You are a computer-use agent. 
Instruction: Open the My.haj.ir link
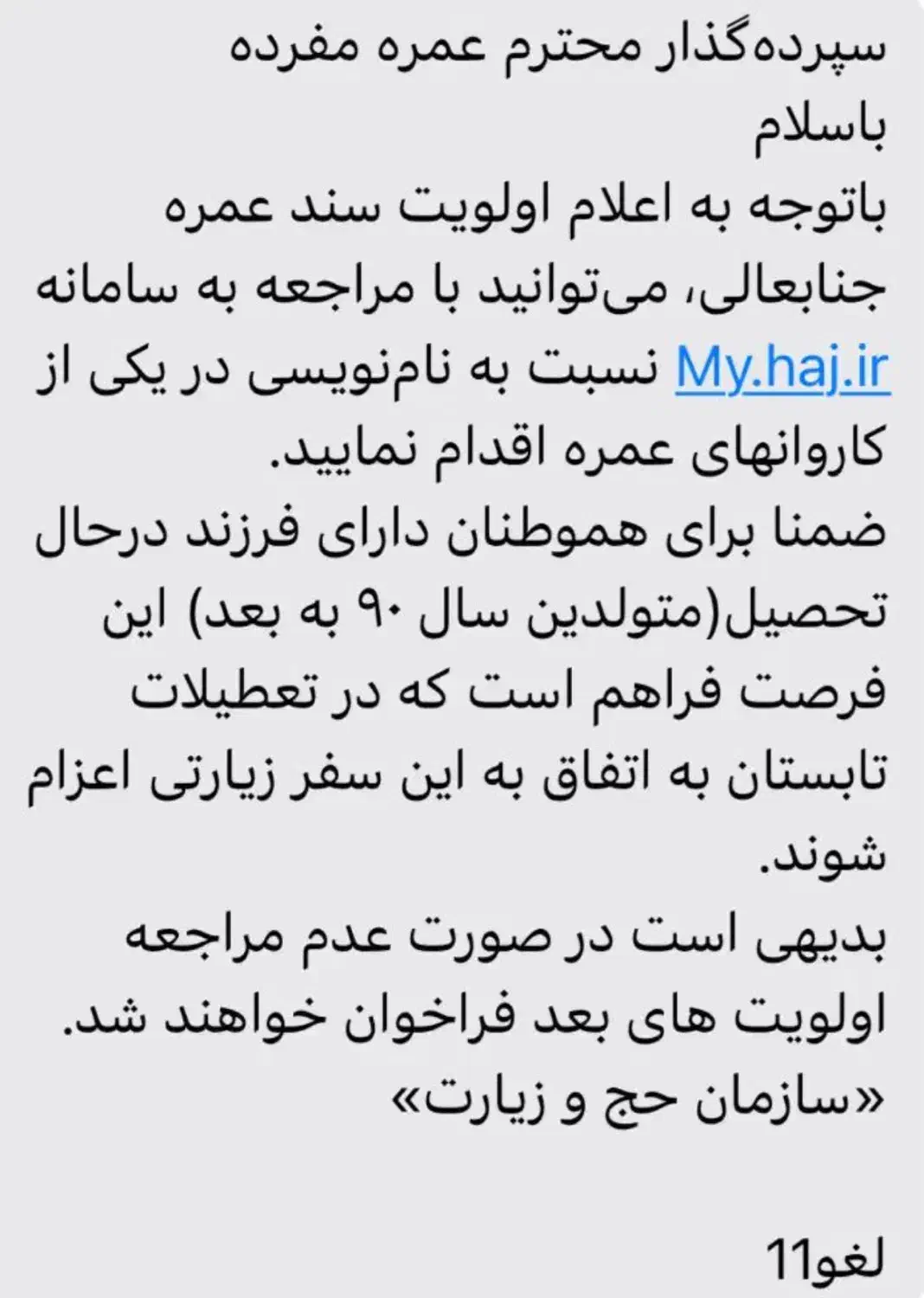point(782,368)
